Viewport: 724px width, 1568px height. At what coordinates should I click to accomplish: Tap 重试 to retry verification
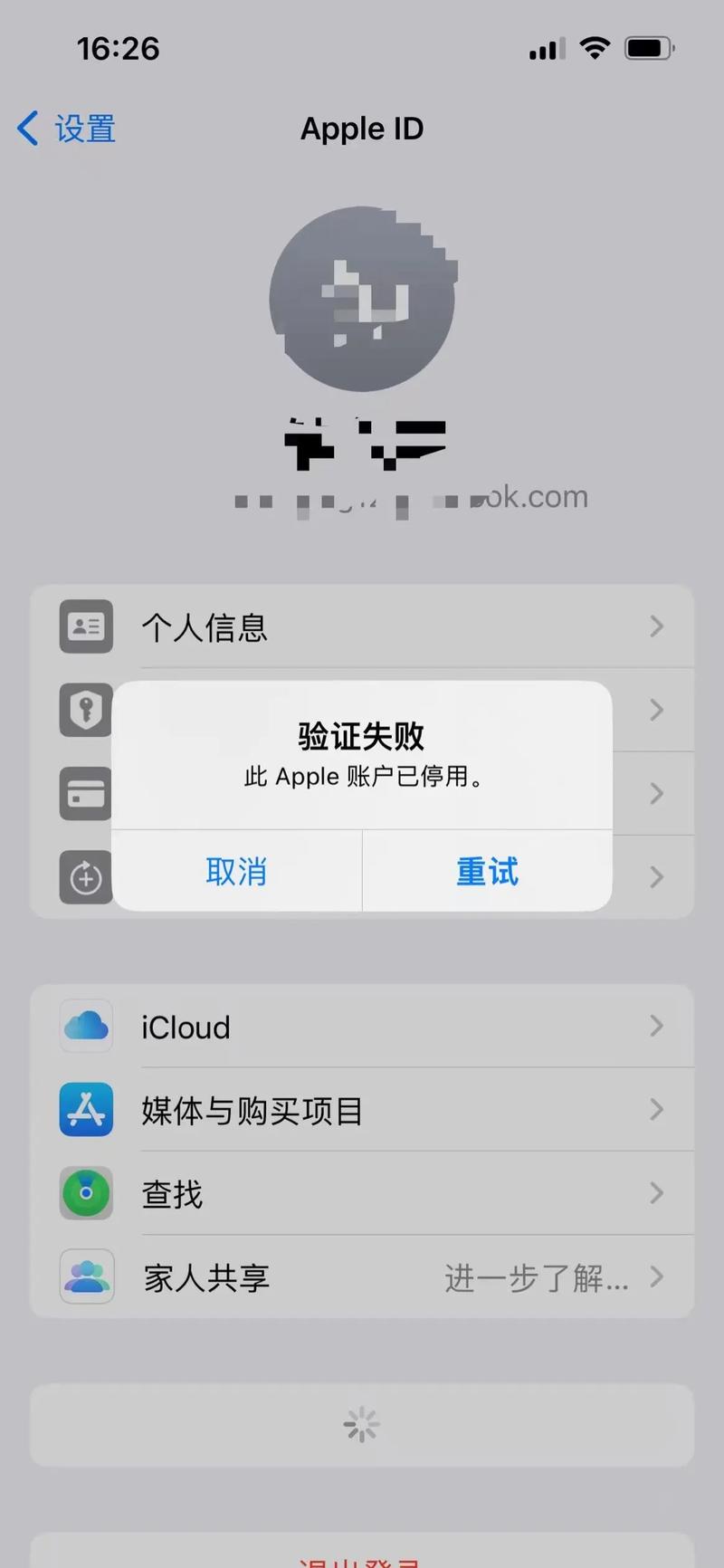[x=487, y=871]
